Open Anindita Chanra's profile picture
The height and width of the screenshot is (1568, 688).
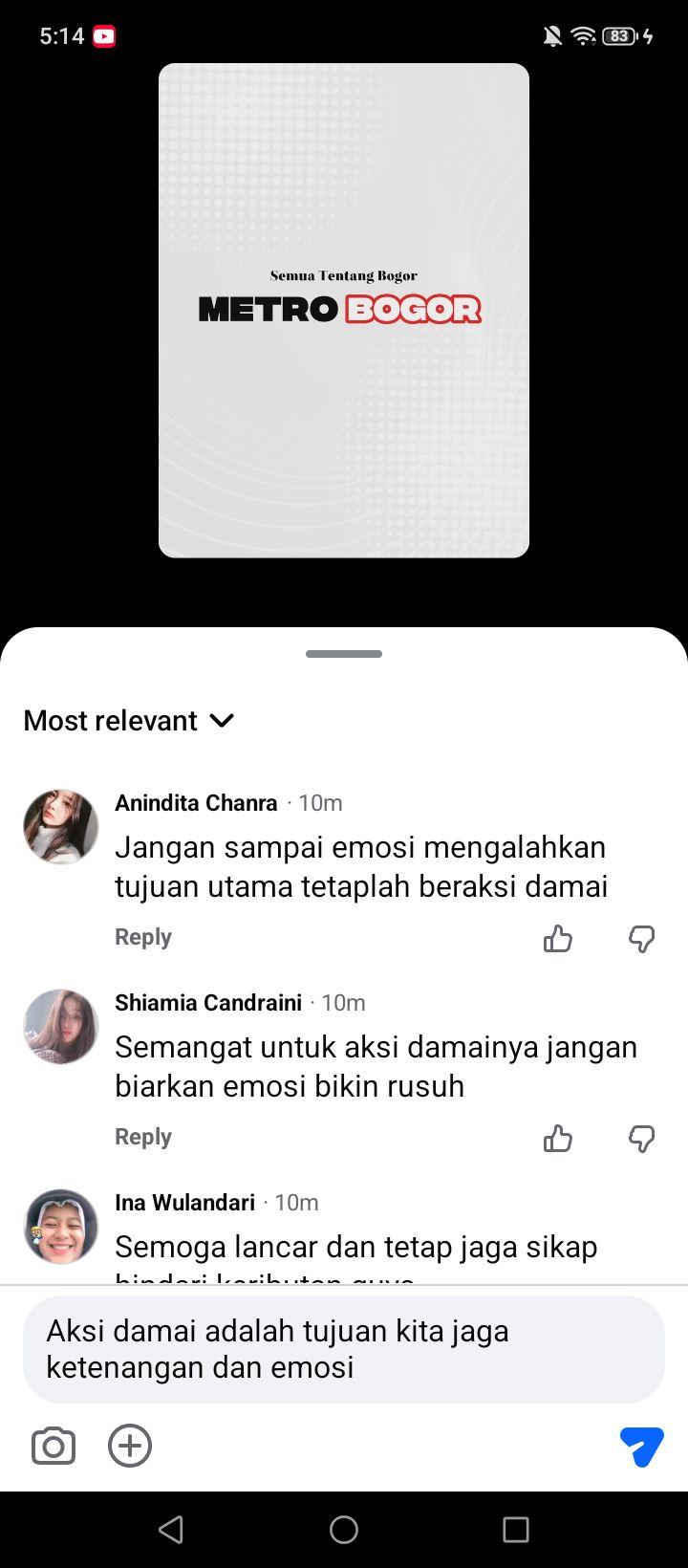coord(61,827)
